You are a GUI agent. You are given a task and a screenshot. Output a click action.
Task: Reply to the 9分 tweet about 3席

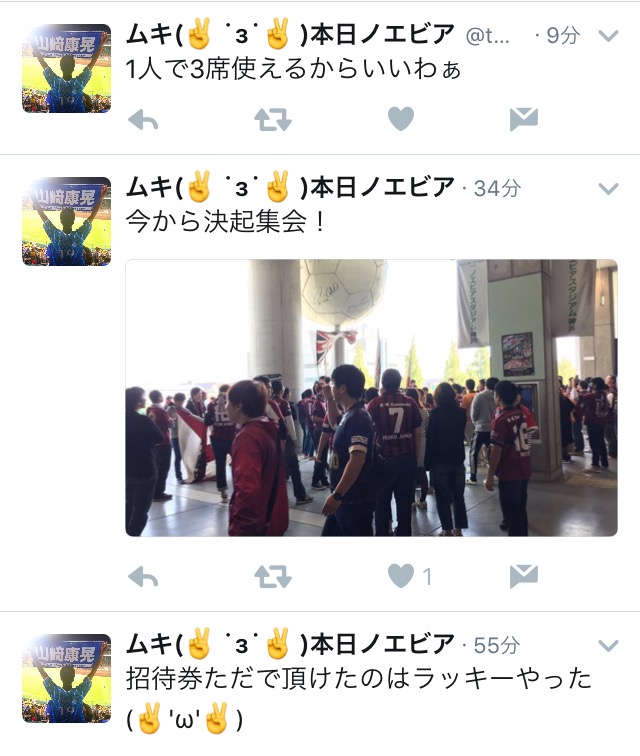(144, 121)
